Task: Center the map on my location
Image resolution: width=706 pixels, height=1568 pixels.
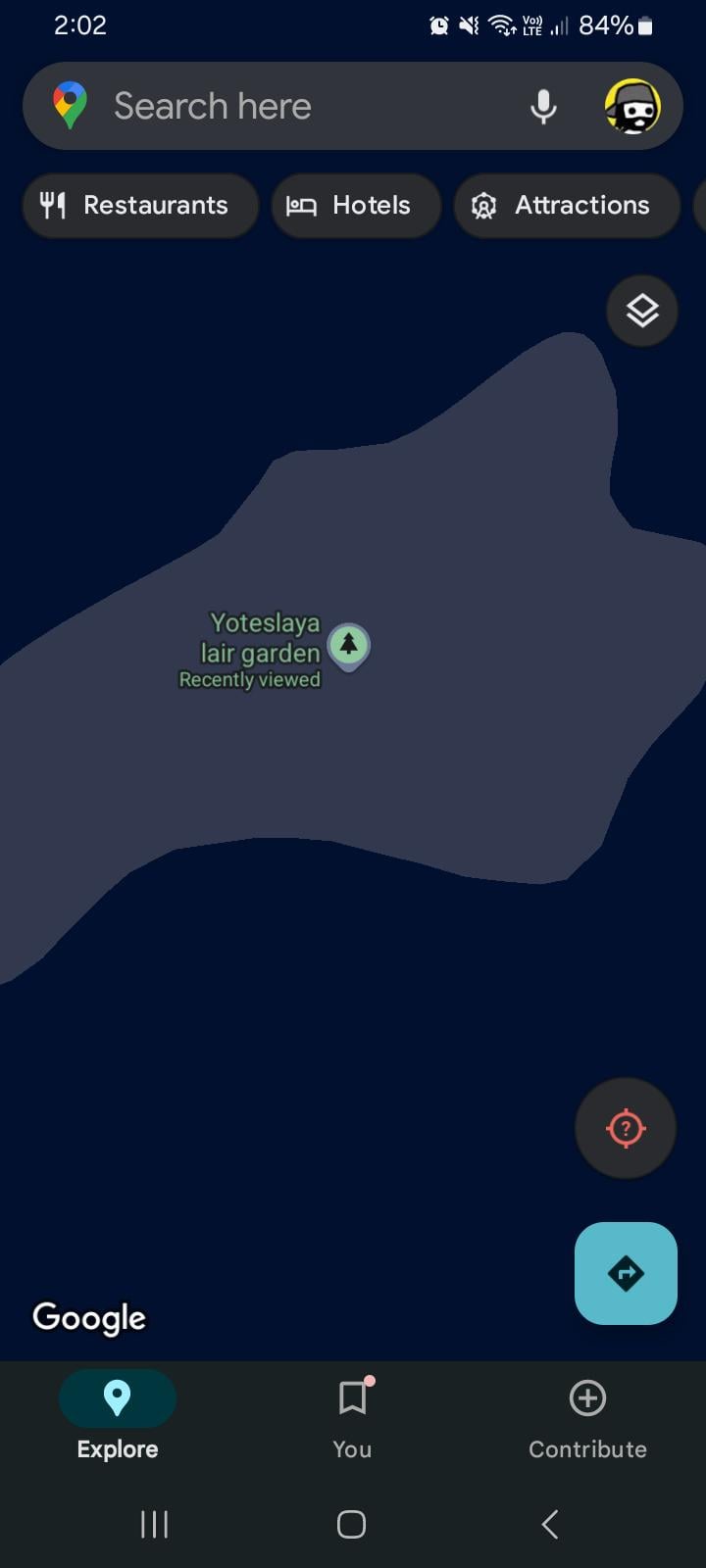Action: click(626, 1128)
